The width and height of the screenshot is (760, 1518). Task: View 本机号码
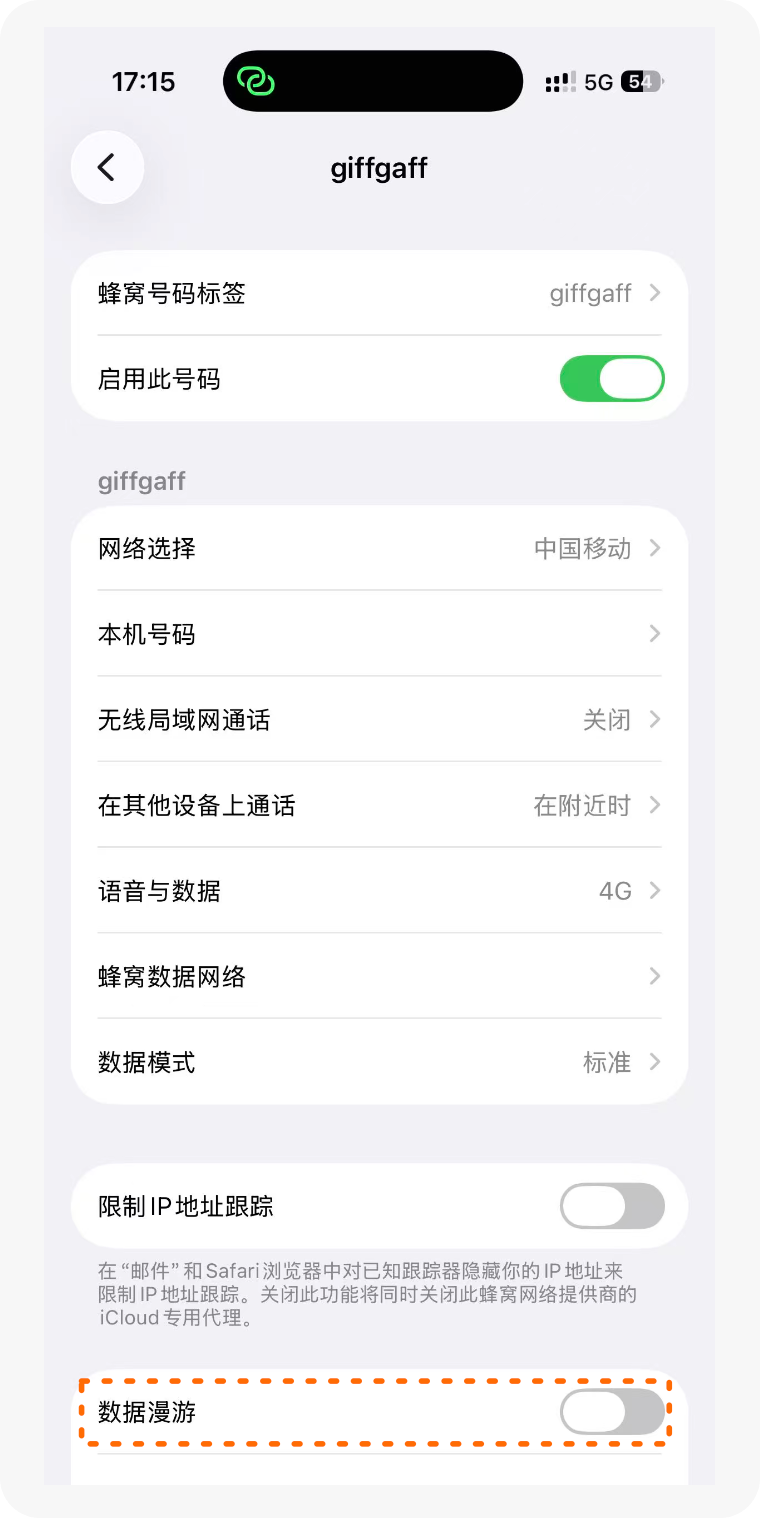coord(379,634)
